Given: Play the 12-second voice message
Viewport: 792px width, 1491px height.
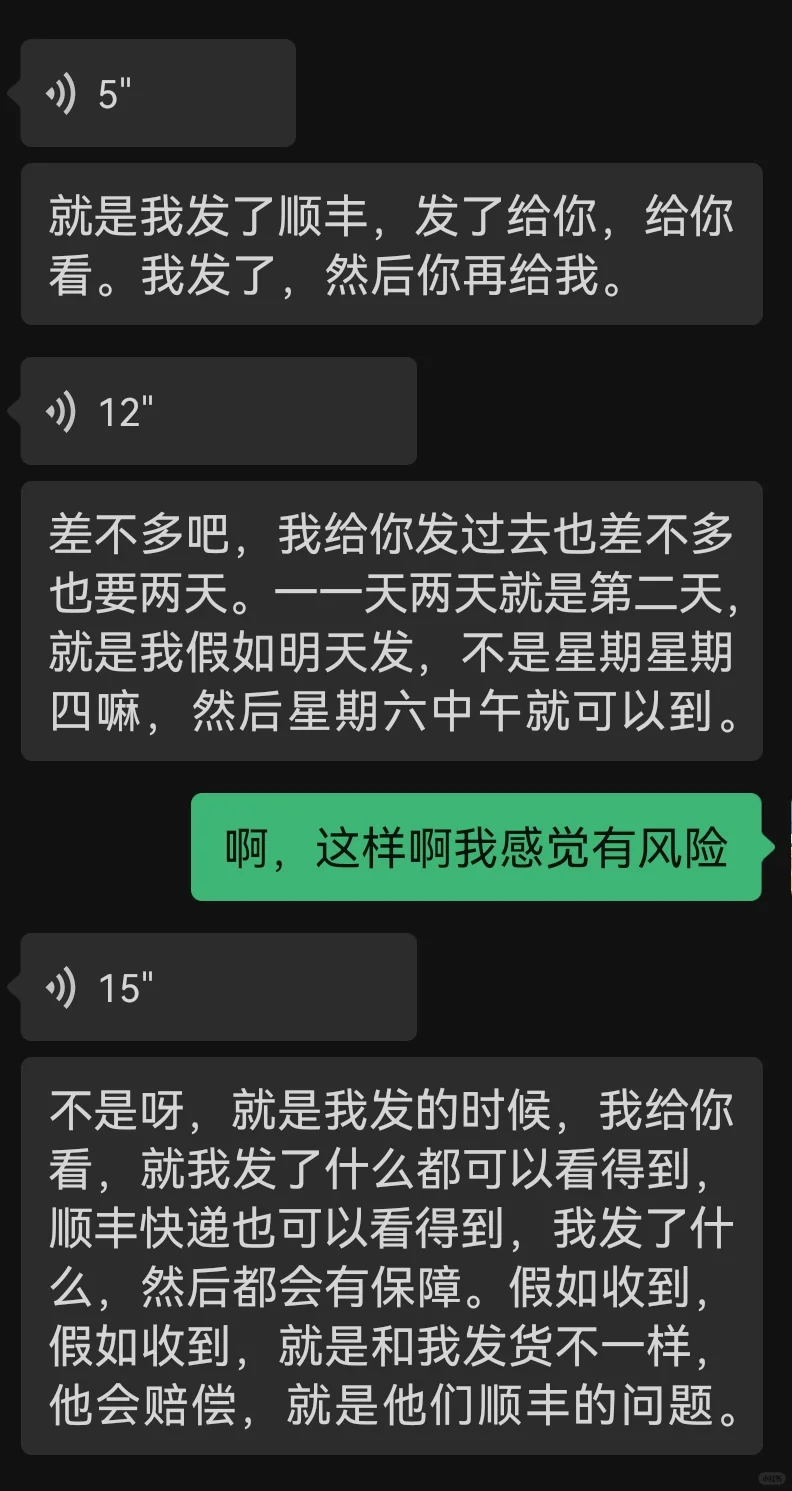Looking at the screenshot, I should coord(218,411).
